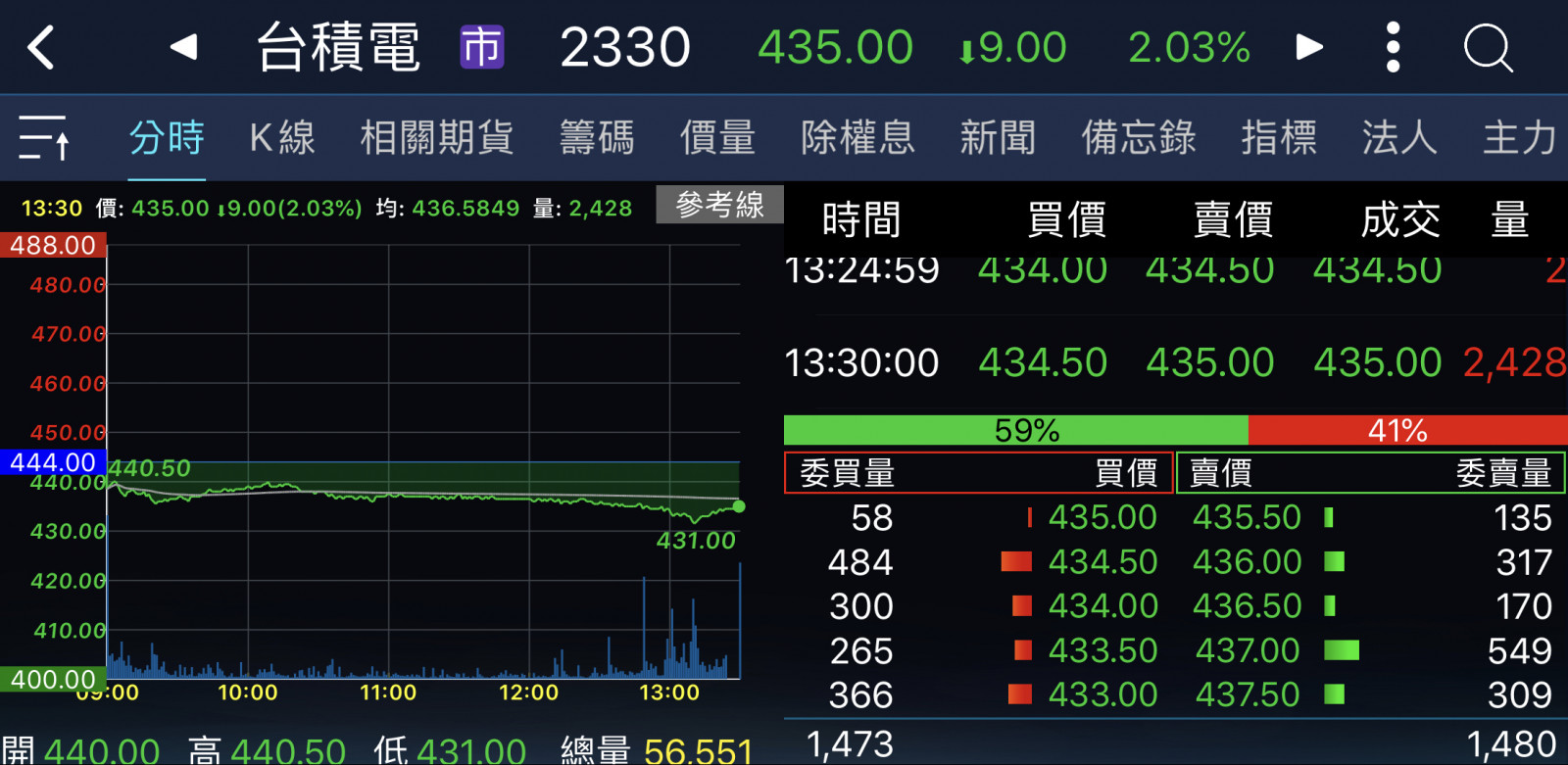Open the tab sort menu icon
Viewport: 1568px width, 765px height.
(44, 137)
